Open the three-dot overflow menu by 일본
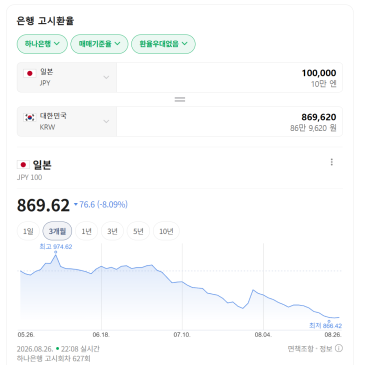This screenshot has width=365, height=365. (331, 162)
